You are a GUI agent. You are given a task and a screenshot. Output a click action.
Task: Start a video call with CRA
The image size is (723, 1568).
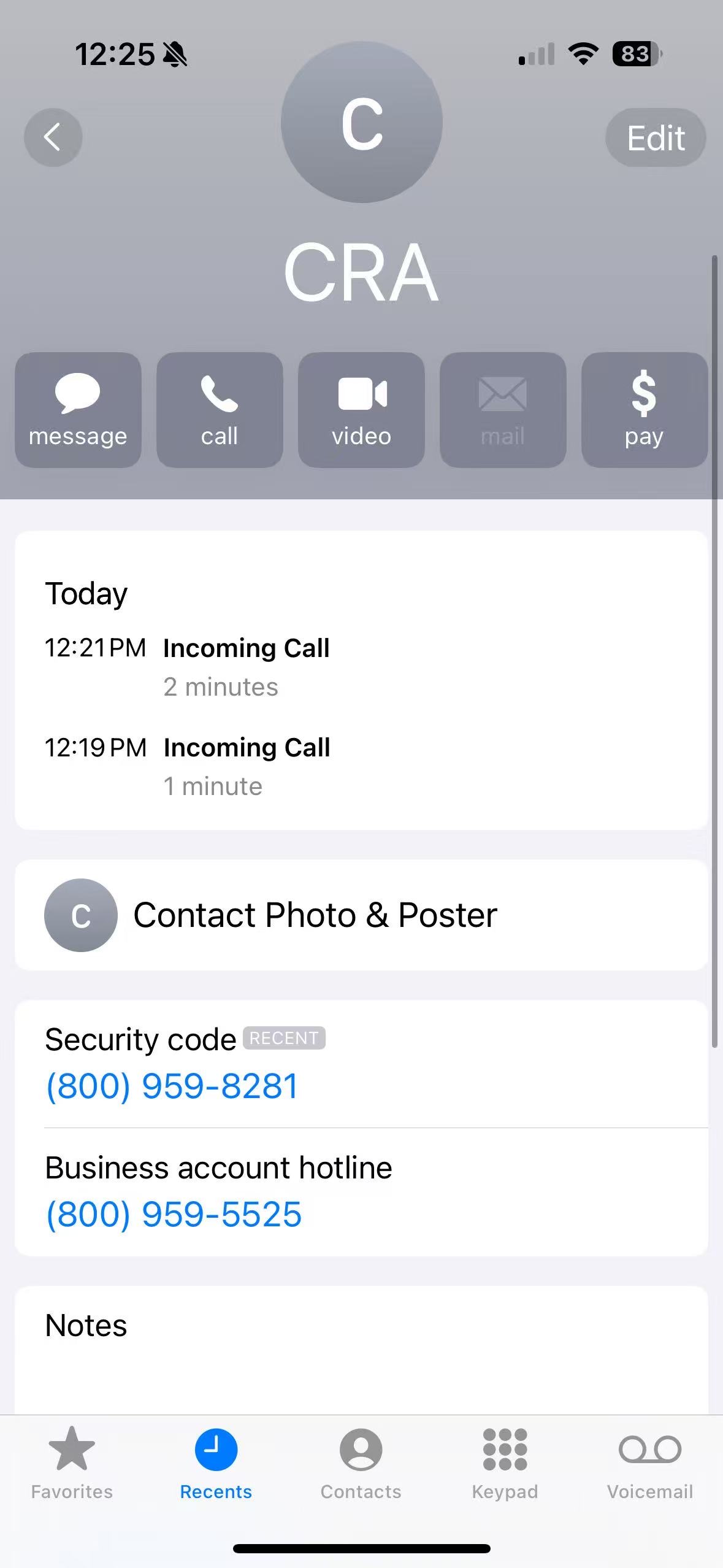361,410
